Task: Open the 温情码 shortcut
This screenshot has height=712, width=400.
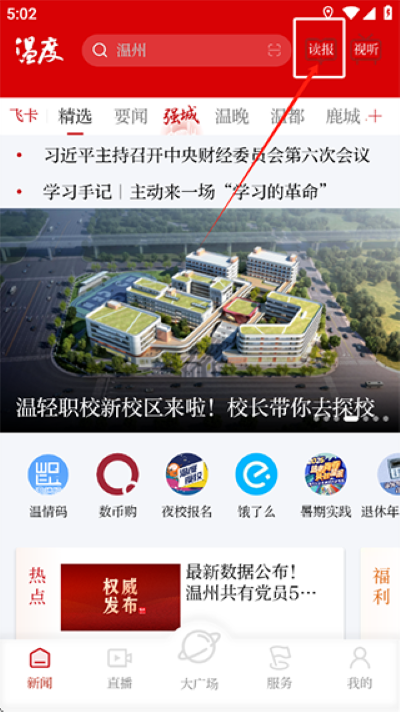Action: (49, 486)
